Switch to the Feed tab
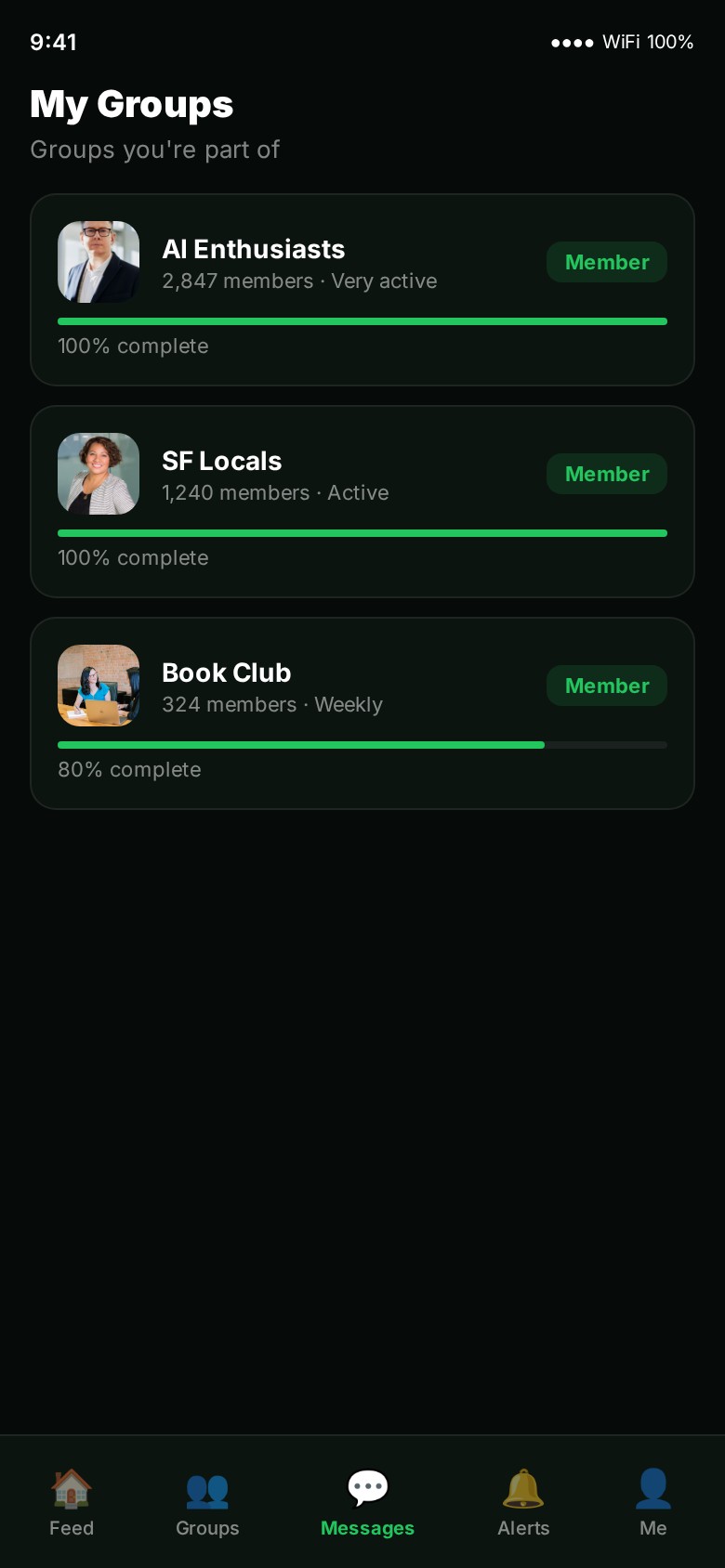725x1568 pixels. (72, 1503)
